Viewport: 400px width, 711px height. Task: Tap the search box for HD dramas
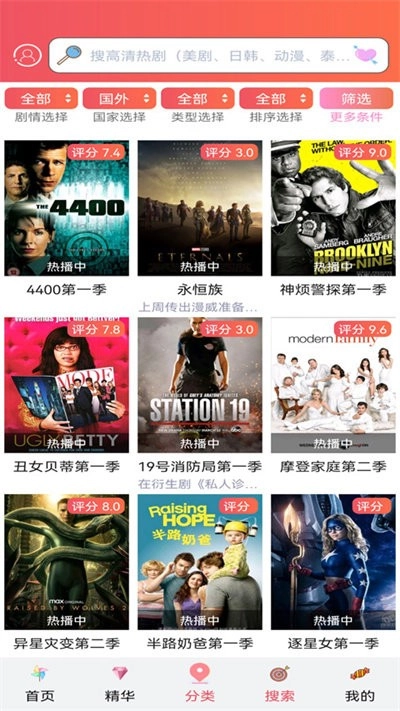pyautogui.click(x=219, y=55)
